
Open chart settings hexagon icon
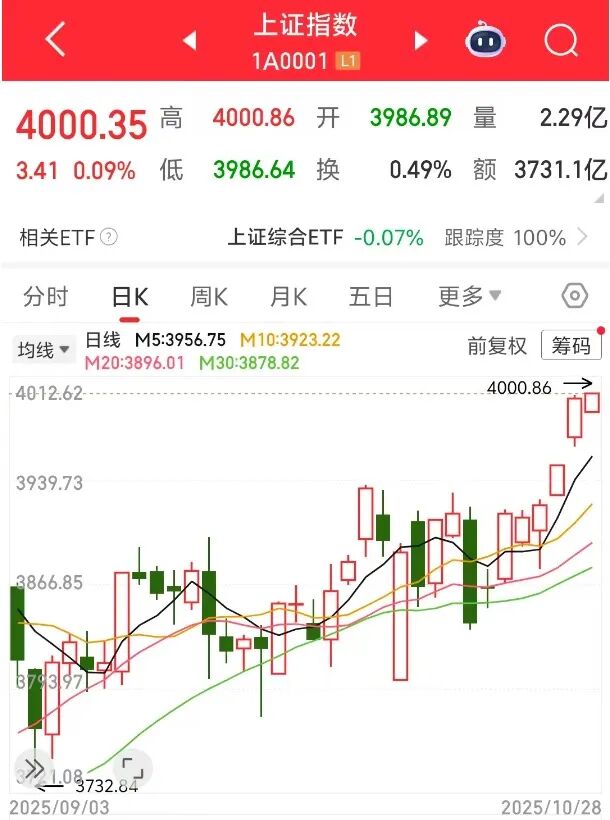pyautogui.click(x=574, y=297)
